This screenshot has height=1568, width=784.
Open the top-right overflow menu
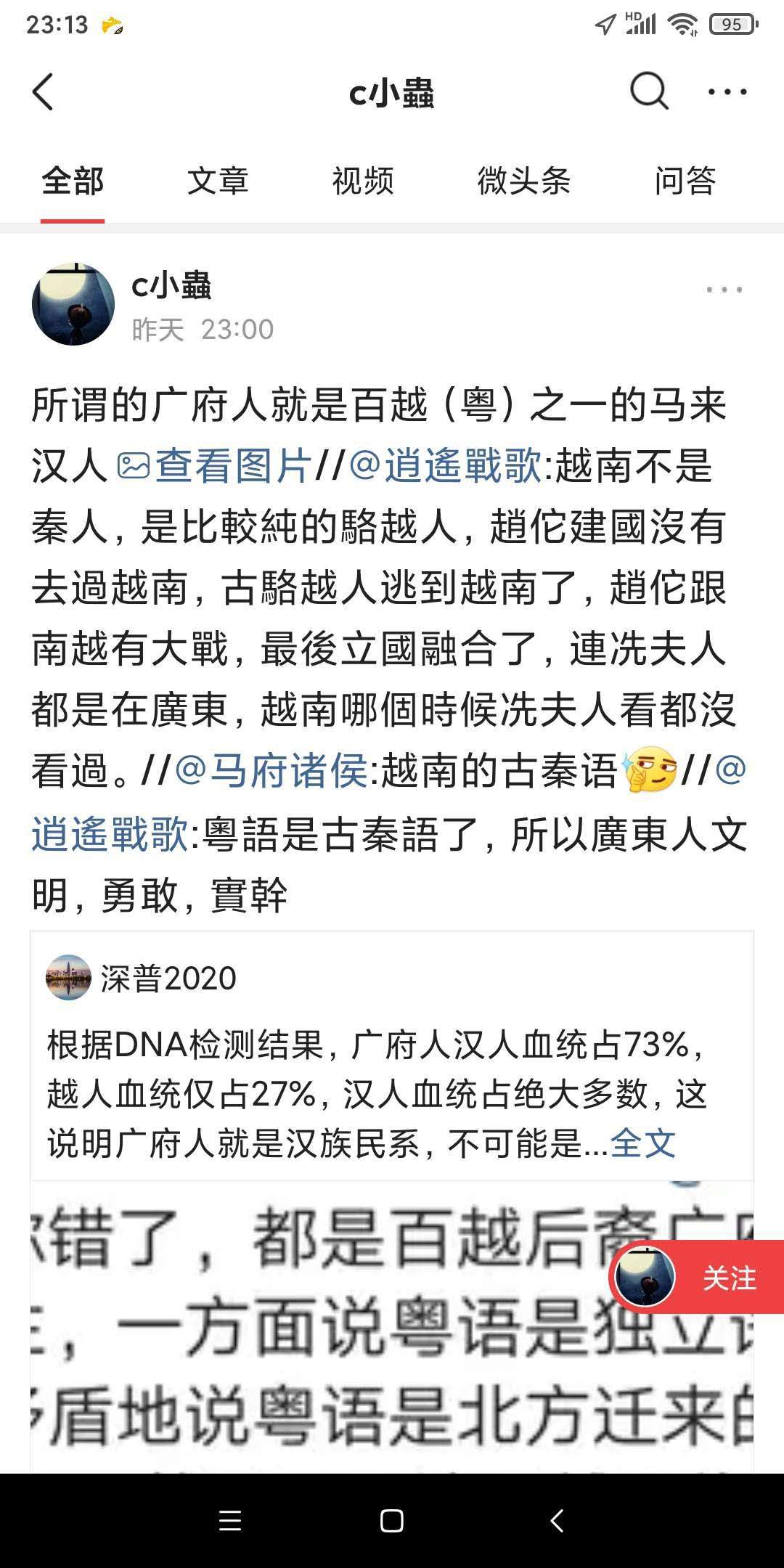pyautogui.click(x=727, y=92)
